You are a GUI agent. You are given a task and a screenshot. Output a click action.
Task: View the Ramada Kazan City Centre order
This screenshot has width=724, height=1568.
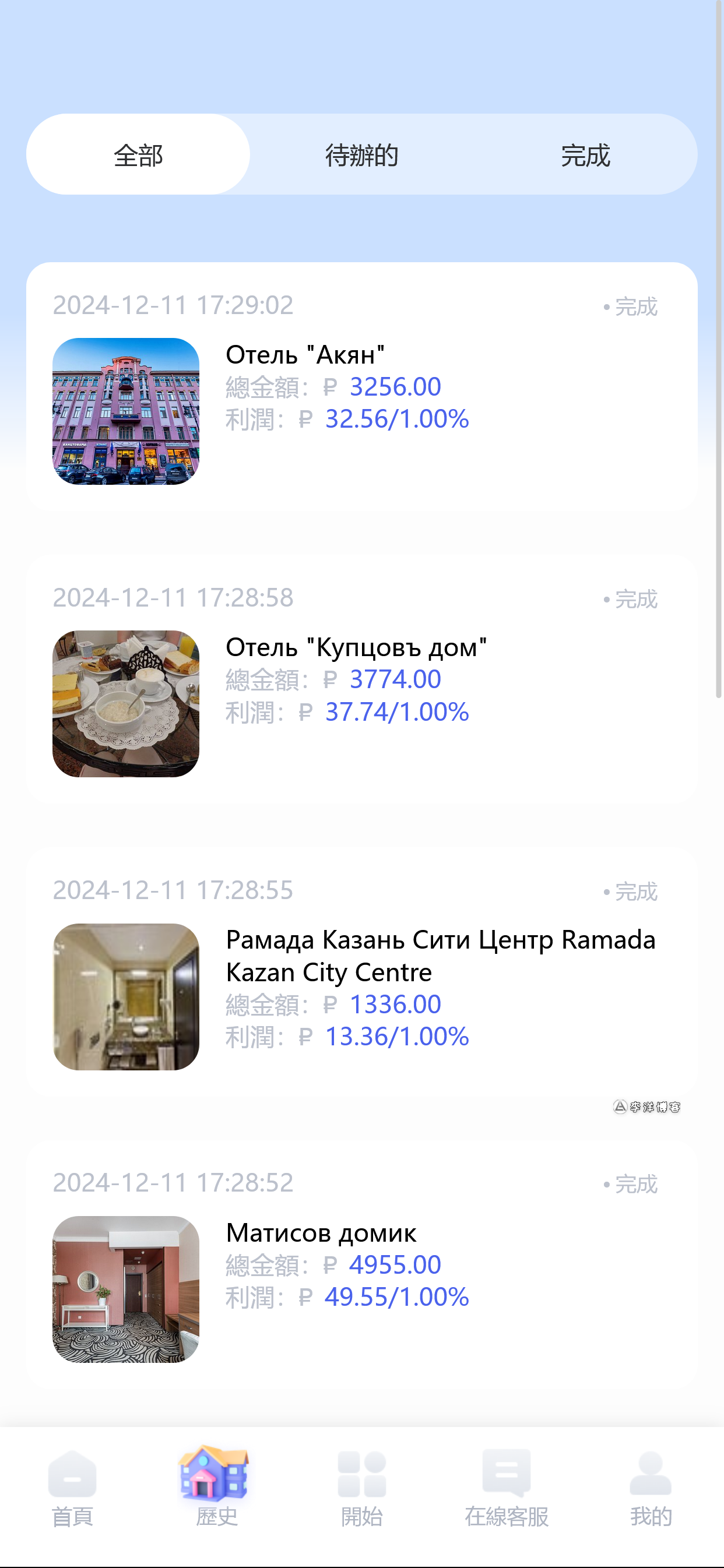[361, 986]
